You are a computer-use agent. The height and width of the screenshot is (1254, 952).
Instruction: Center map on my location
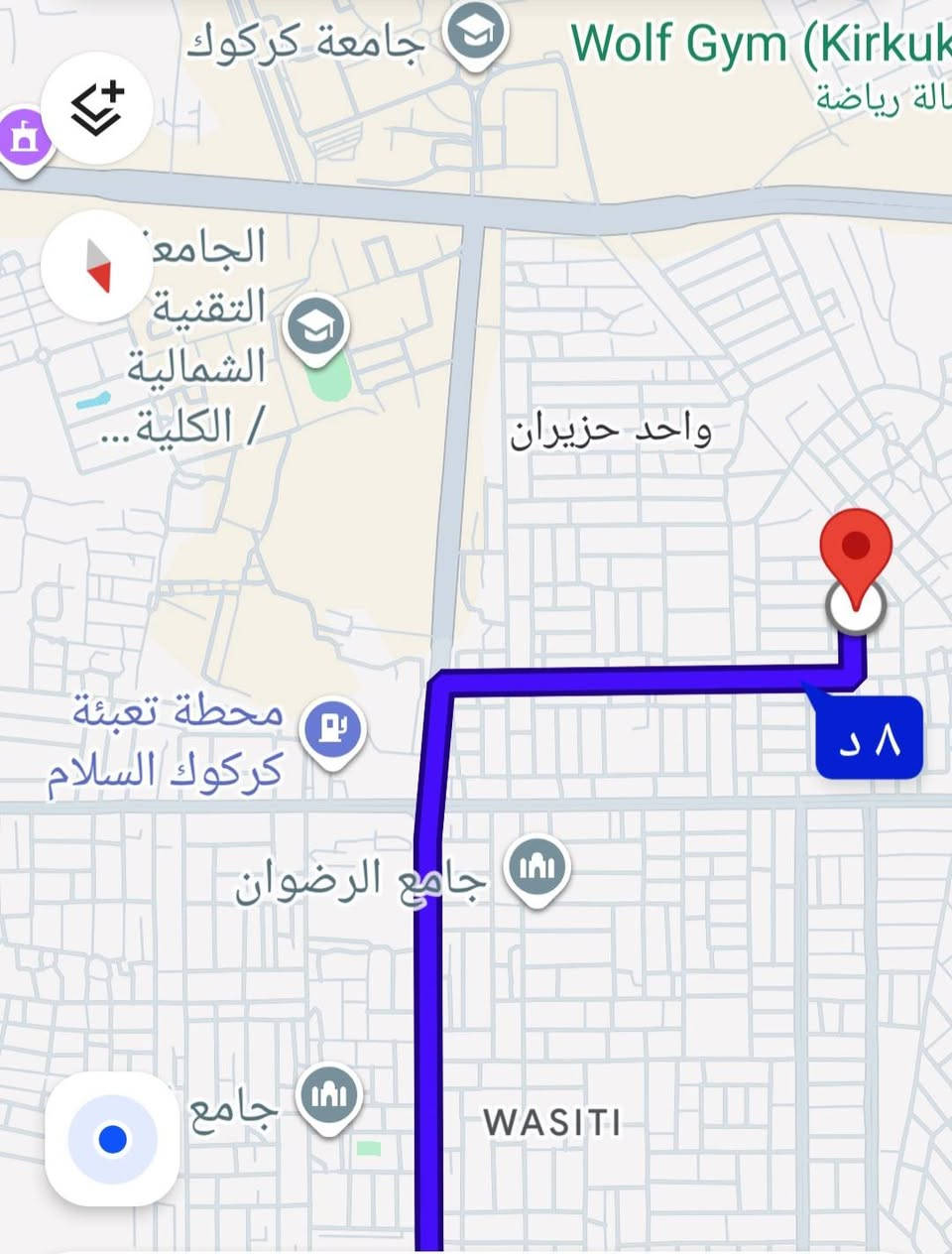pos(112,1139)
